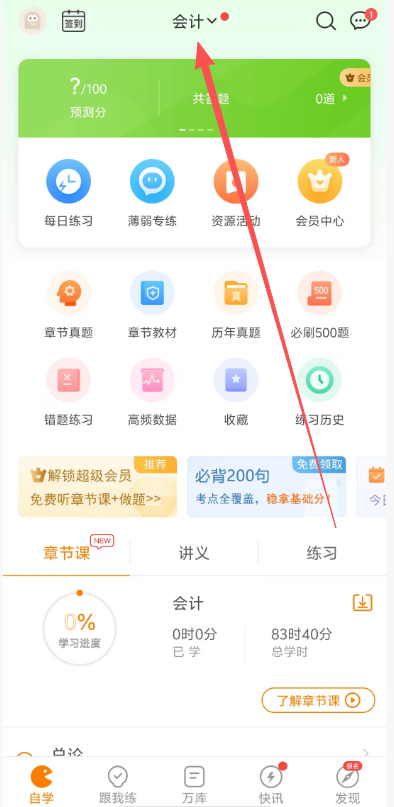This screenshot has width=394, height=807.
Task: Open the 解锁超级会员 banner
Action: pos(98,486)
